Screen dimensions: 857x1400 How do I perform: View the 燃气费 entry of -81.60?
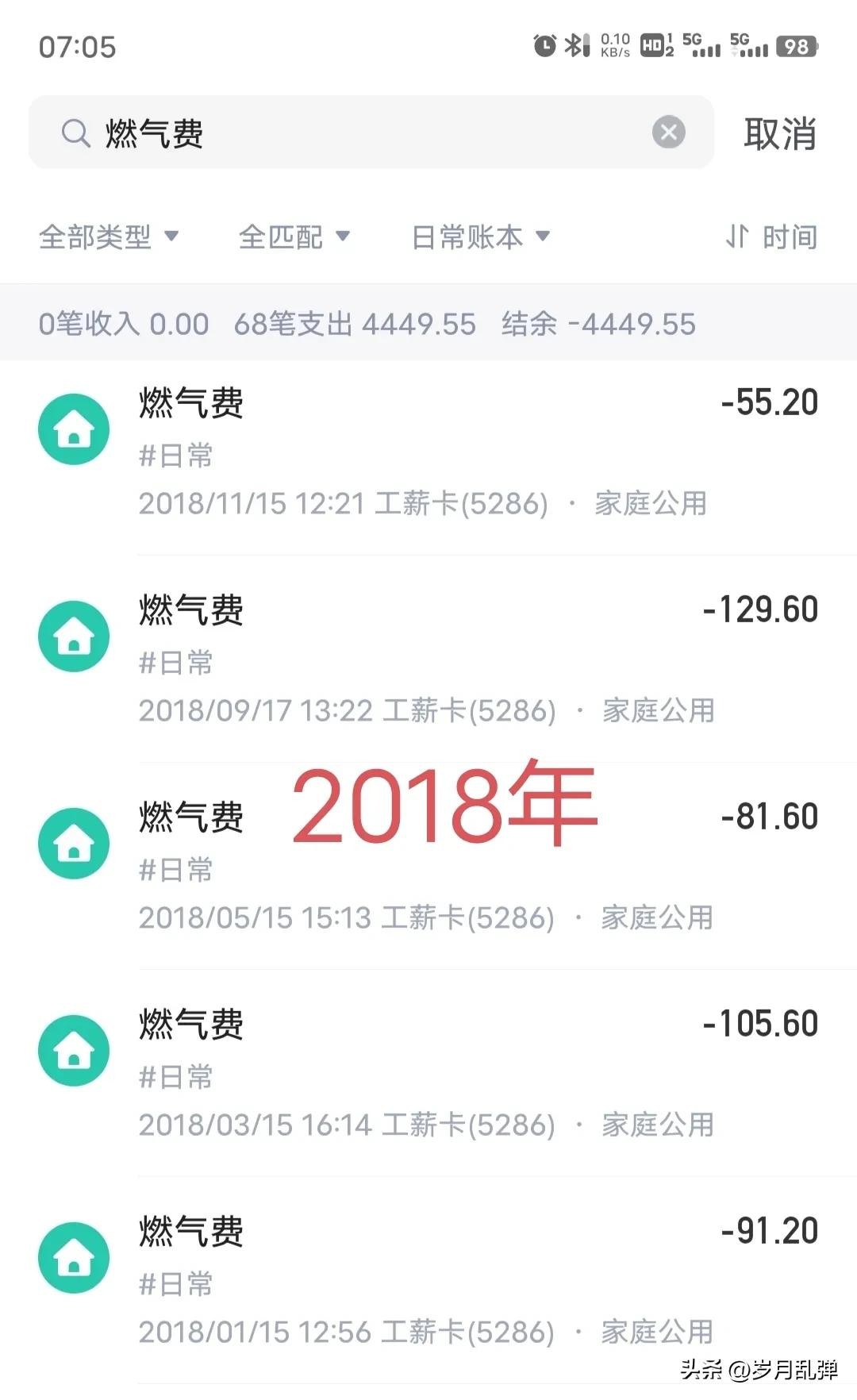click(x=428, y=867)
